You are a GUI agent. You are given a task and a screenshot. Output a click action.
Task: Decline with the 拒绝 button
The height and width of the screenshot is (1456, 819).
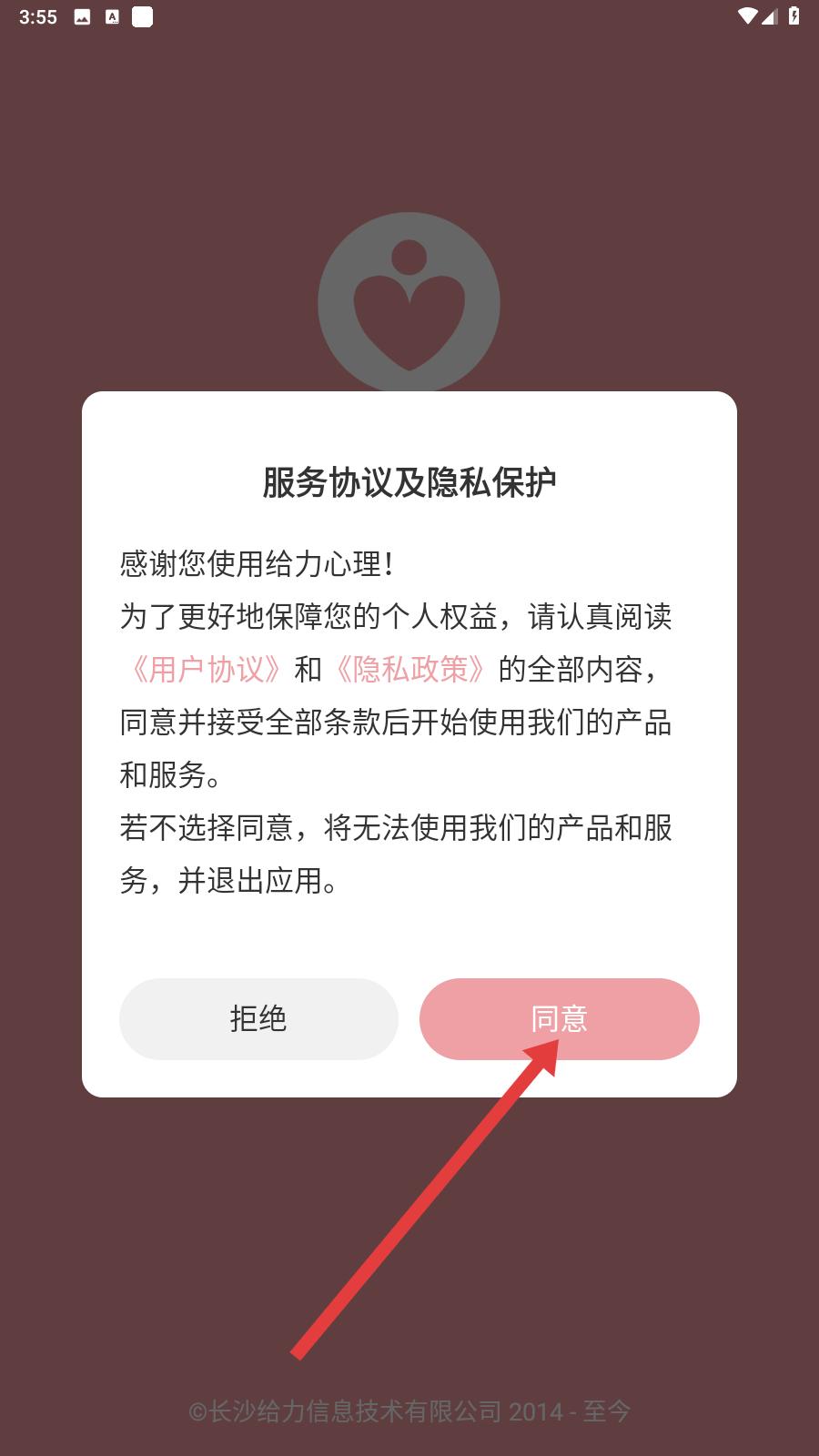258,1018
